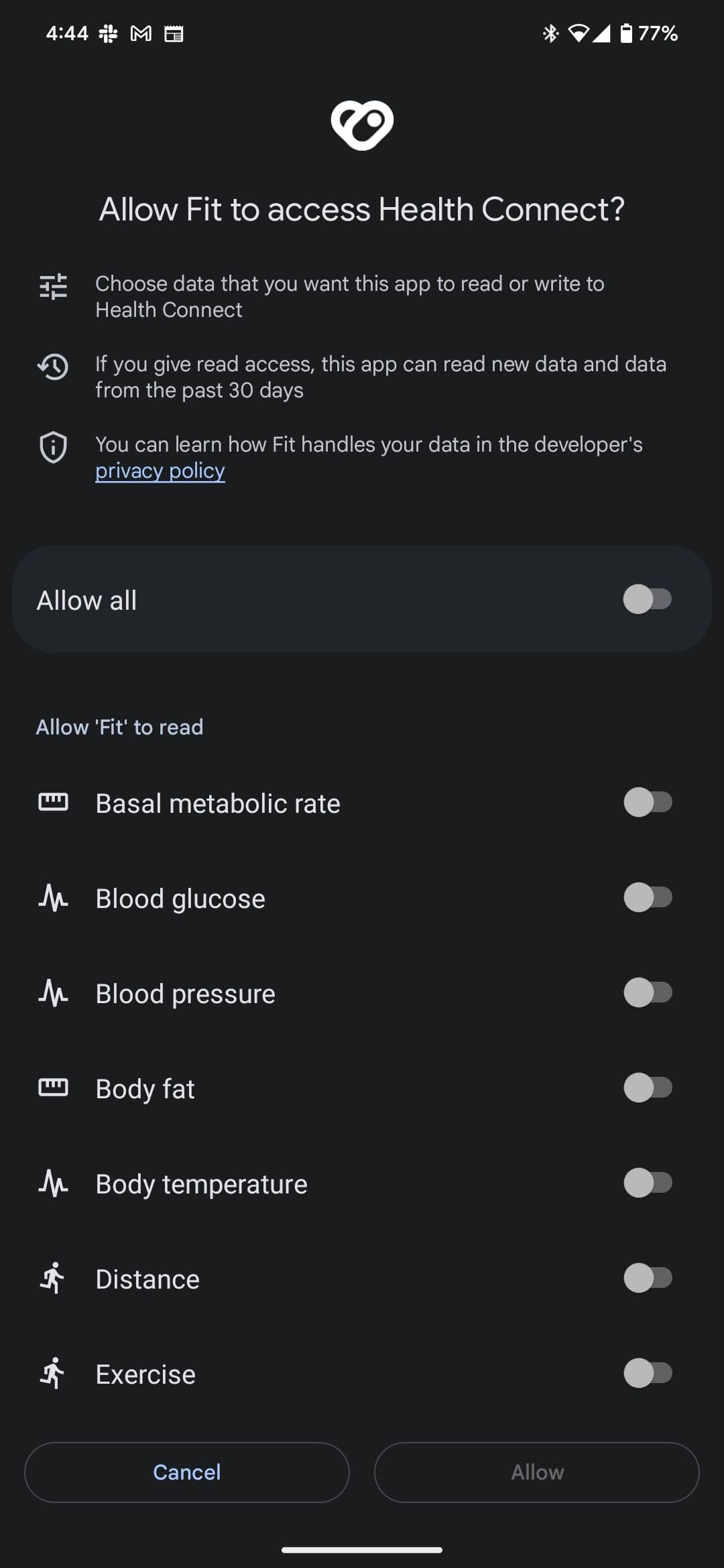Open the developer's privacy policy link

click(x=160, y=470)
